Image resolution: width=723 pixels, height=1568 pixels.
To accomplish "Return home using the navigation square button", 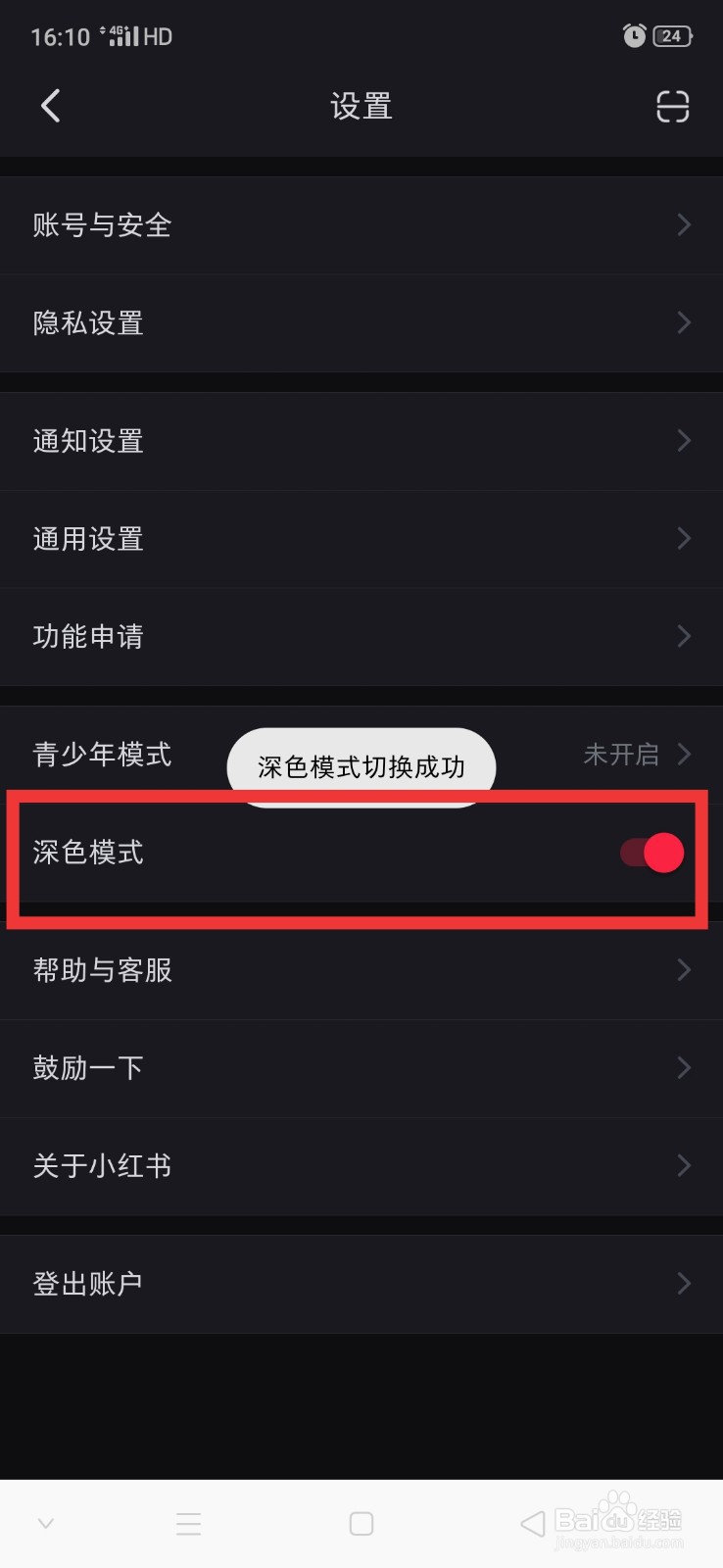I will coord(361,1523).
